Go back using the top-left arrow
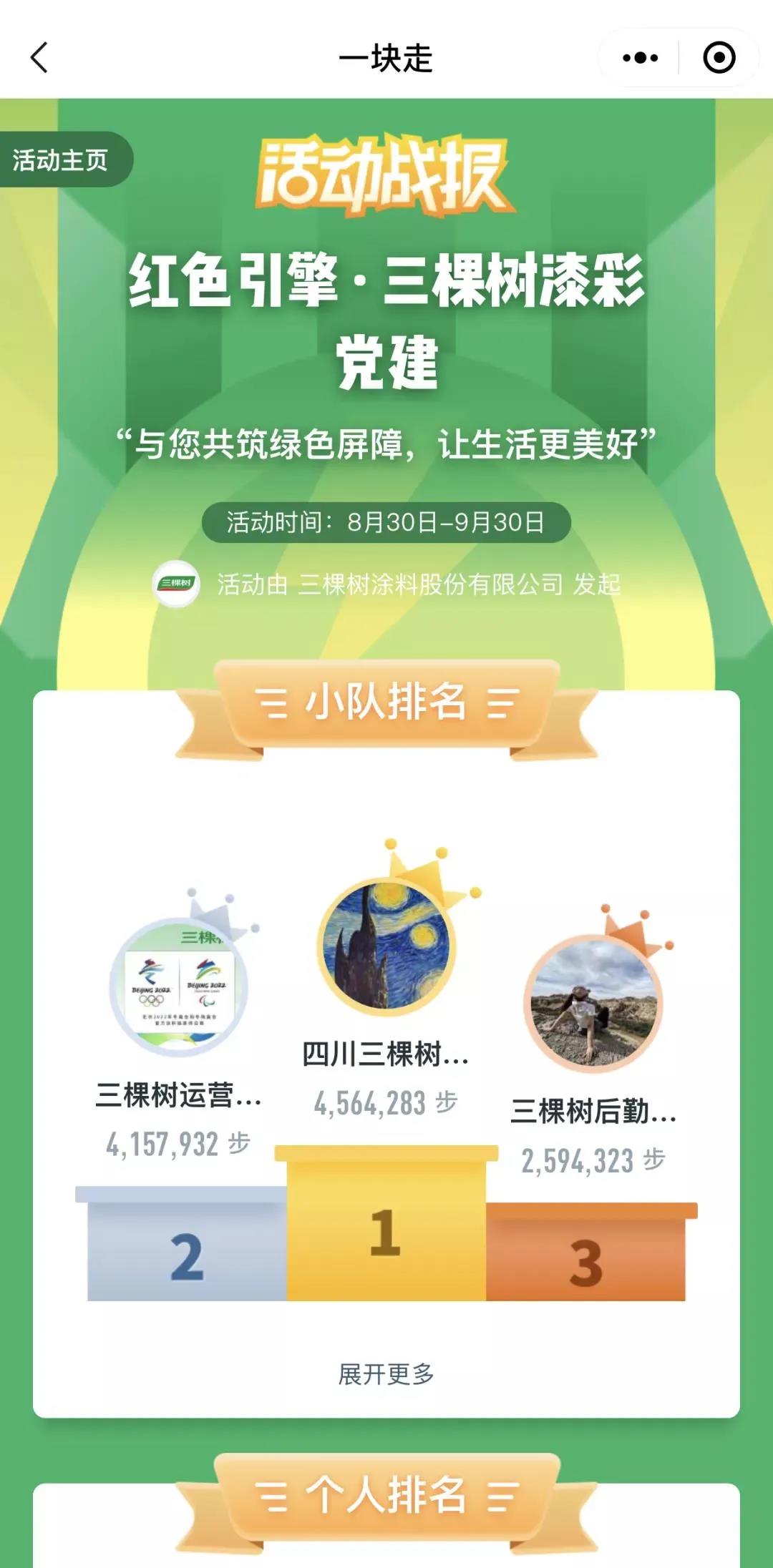 point(39,57)
